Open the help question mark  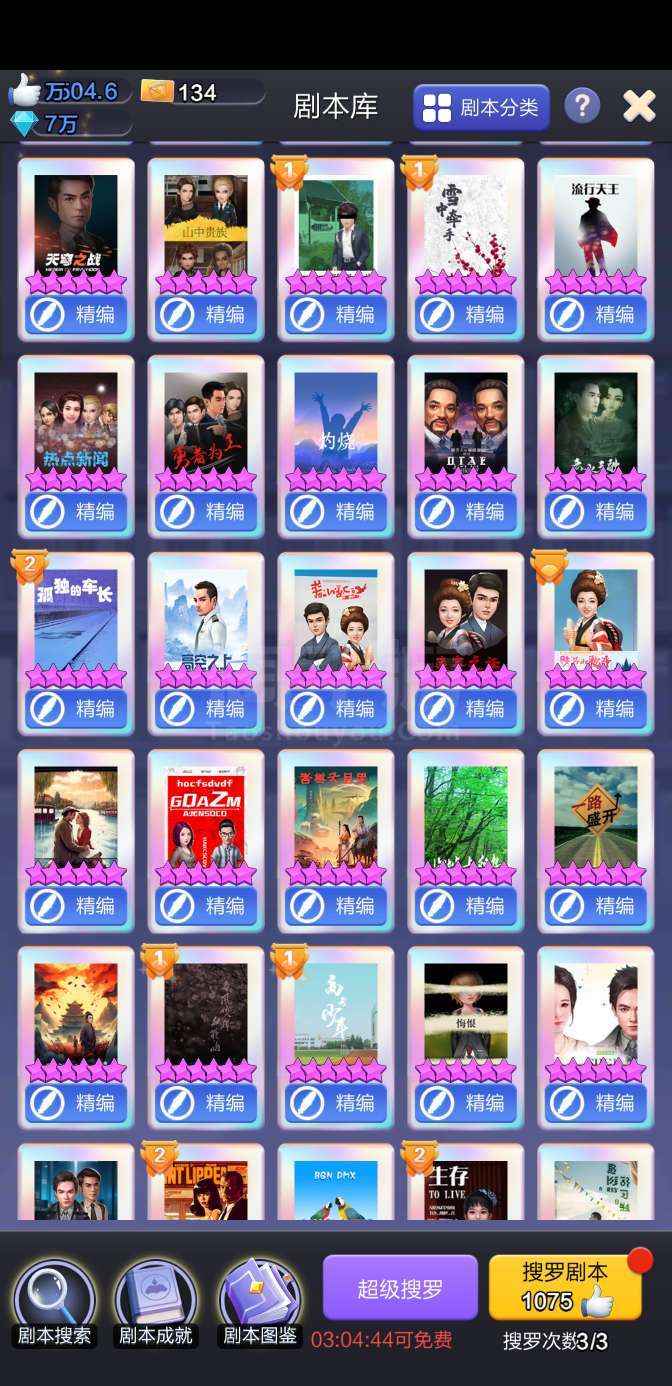click(x=582, y=105)
